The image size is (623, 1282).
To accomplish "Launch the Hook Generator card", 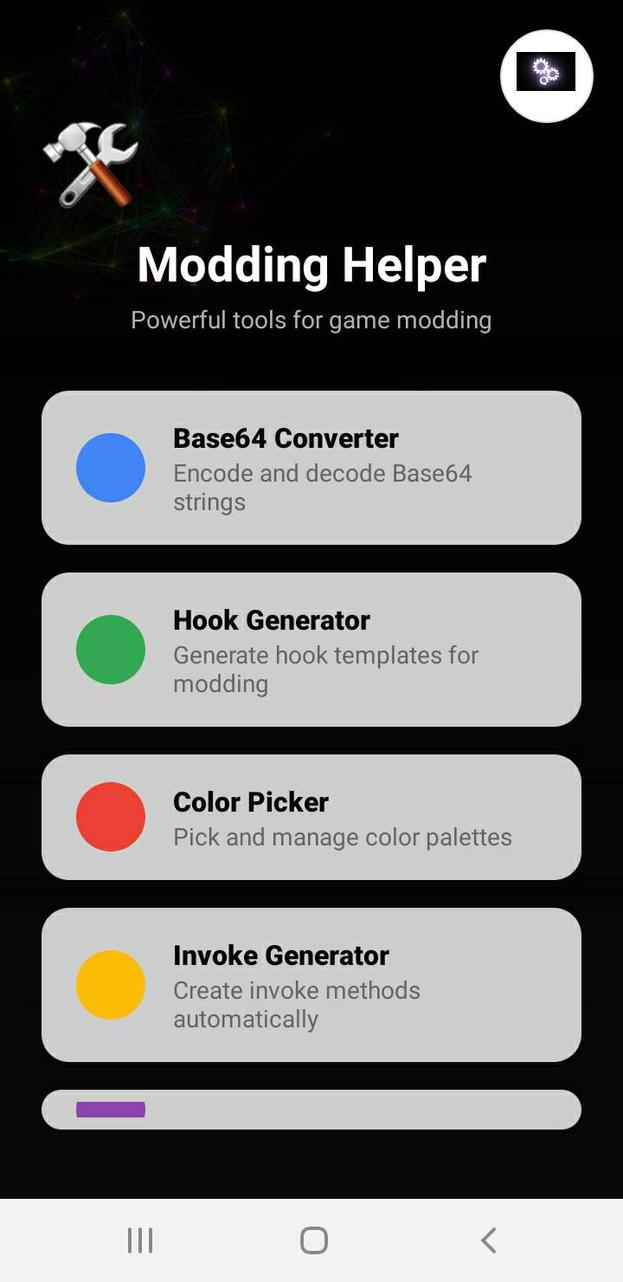I will [311, 650].
